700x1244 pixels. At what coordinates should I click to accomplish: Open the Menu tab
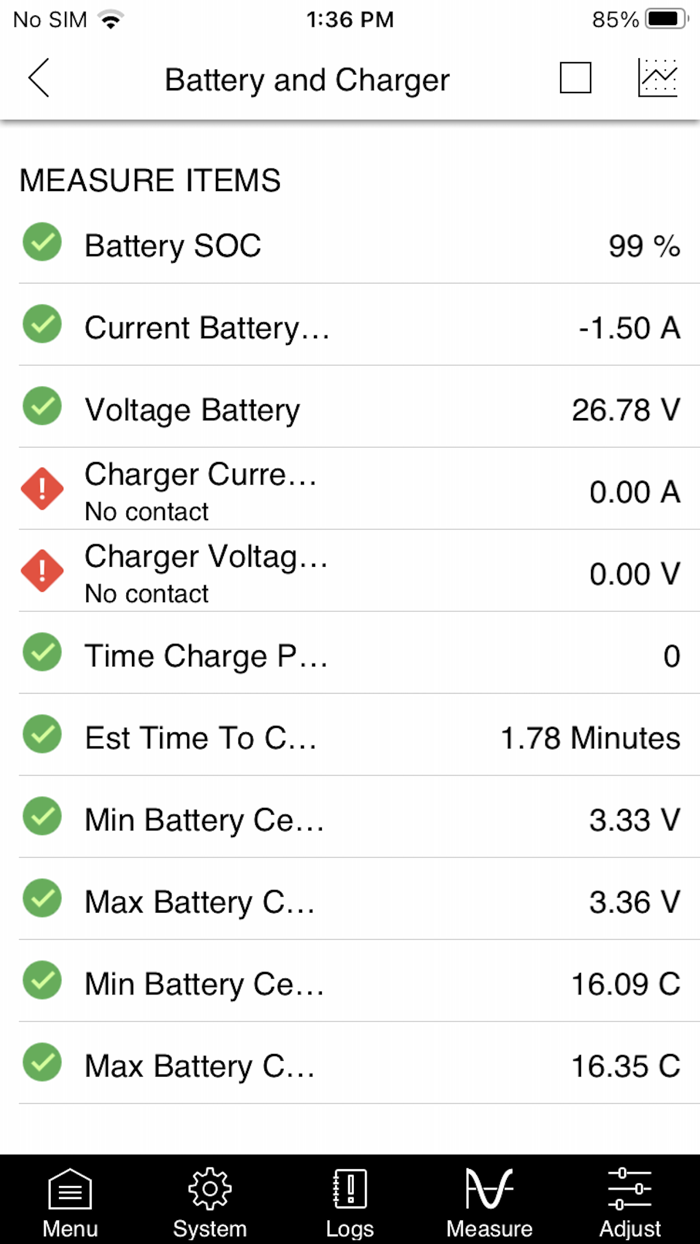click(x=70, y=1201)
